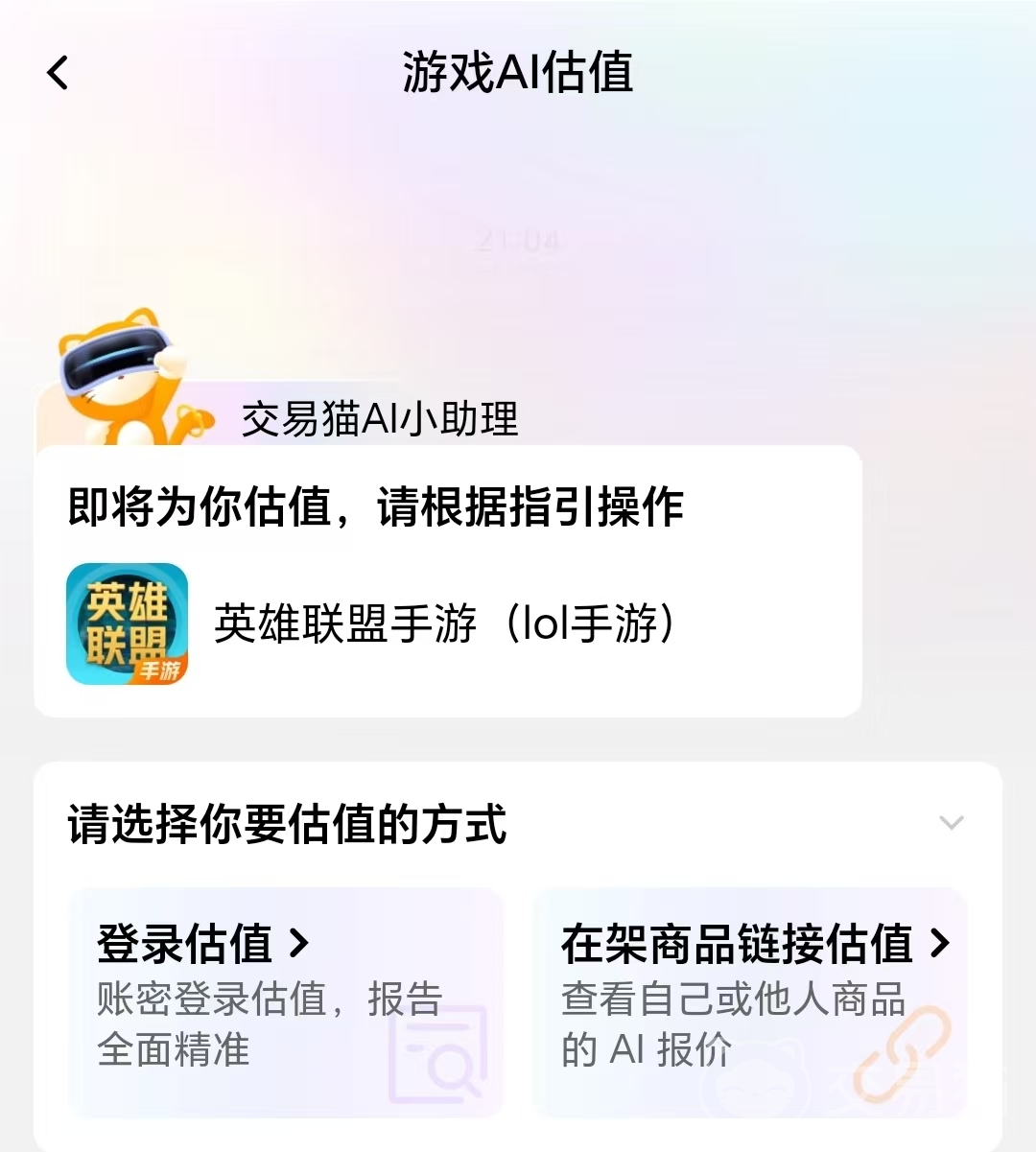Go back using the top-left arrow

[58, 73]
